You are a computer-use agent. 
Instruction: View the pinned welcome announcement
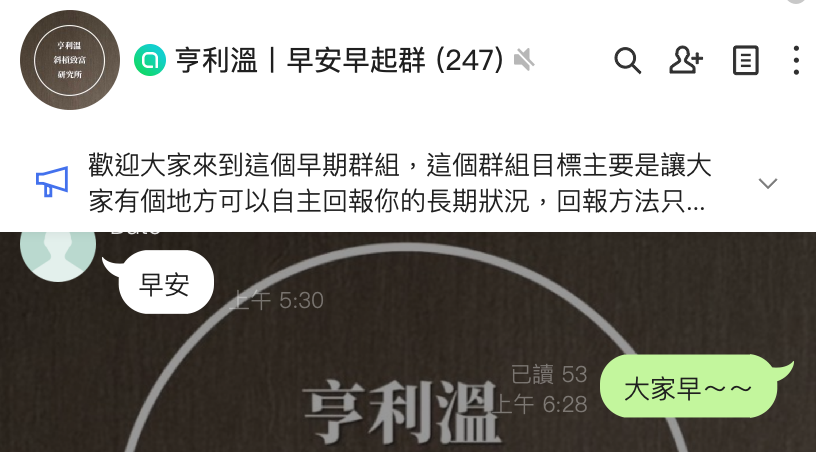click(x=398, y=183)
